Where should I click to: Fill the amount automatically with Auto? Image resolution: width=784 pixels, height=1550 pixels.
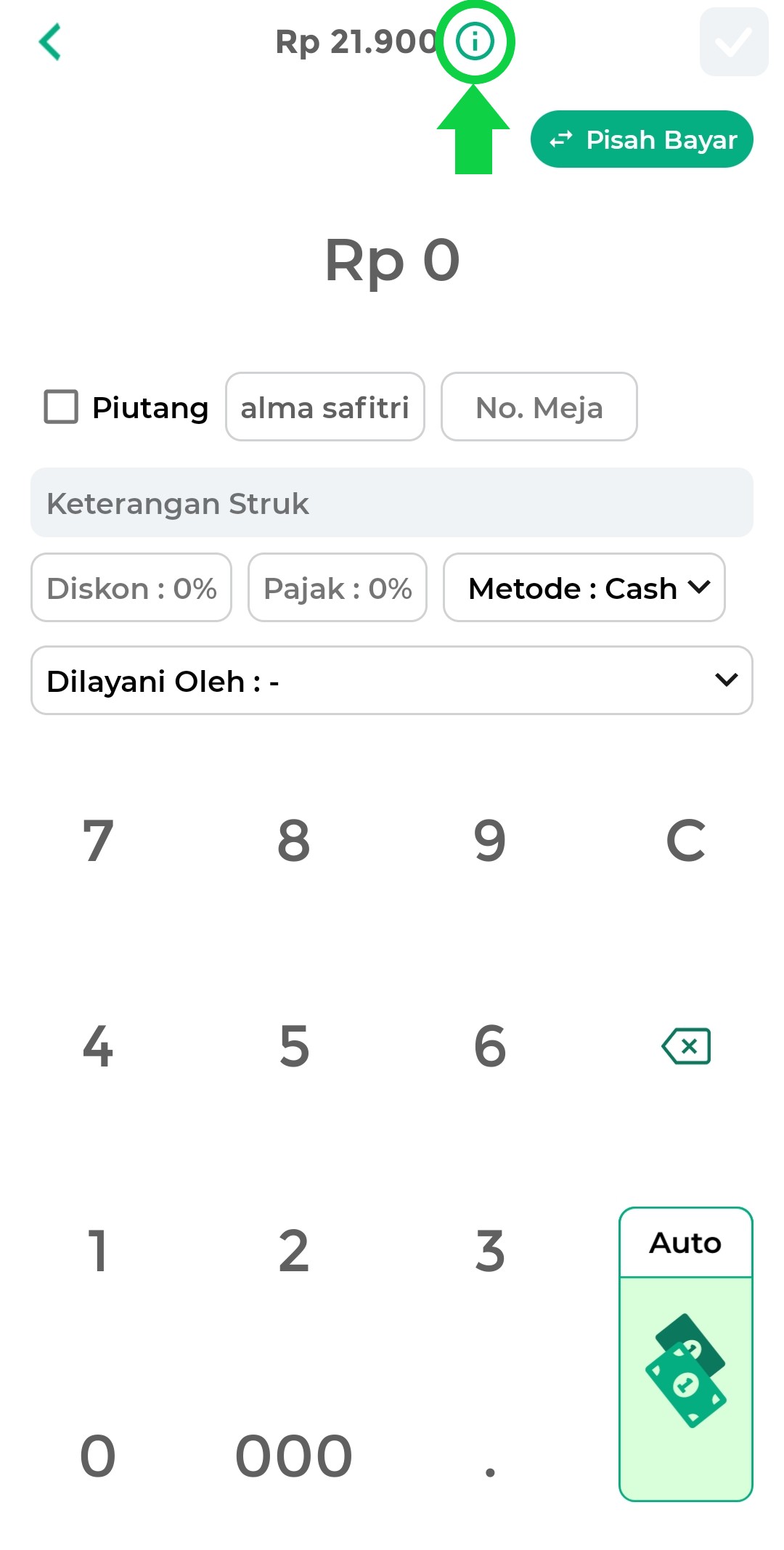pos(685,1355)
